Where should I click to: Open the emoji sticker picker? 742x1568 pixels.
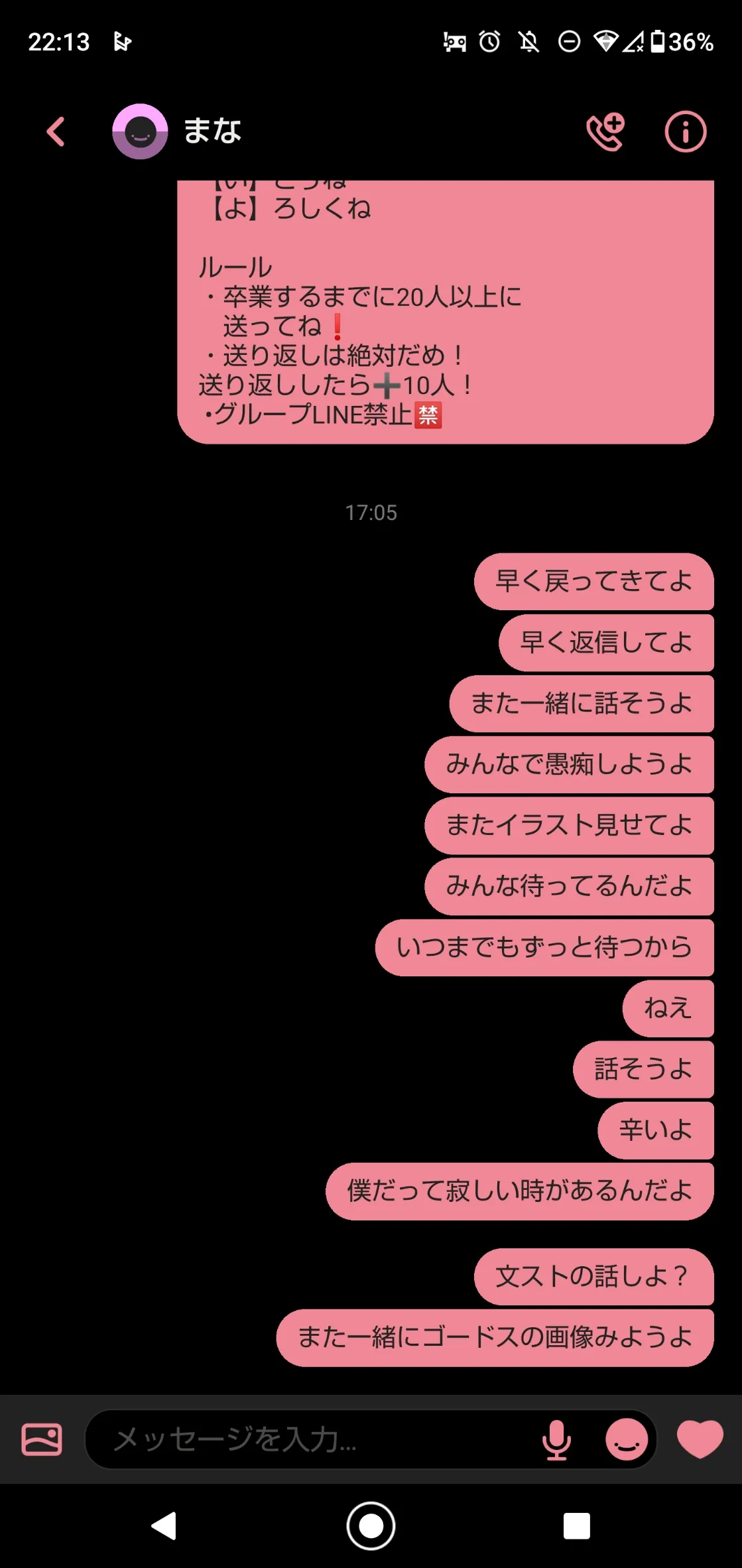click(627, 1439)
